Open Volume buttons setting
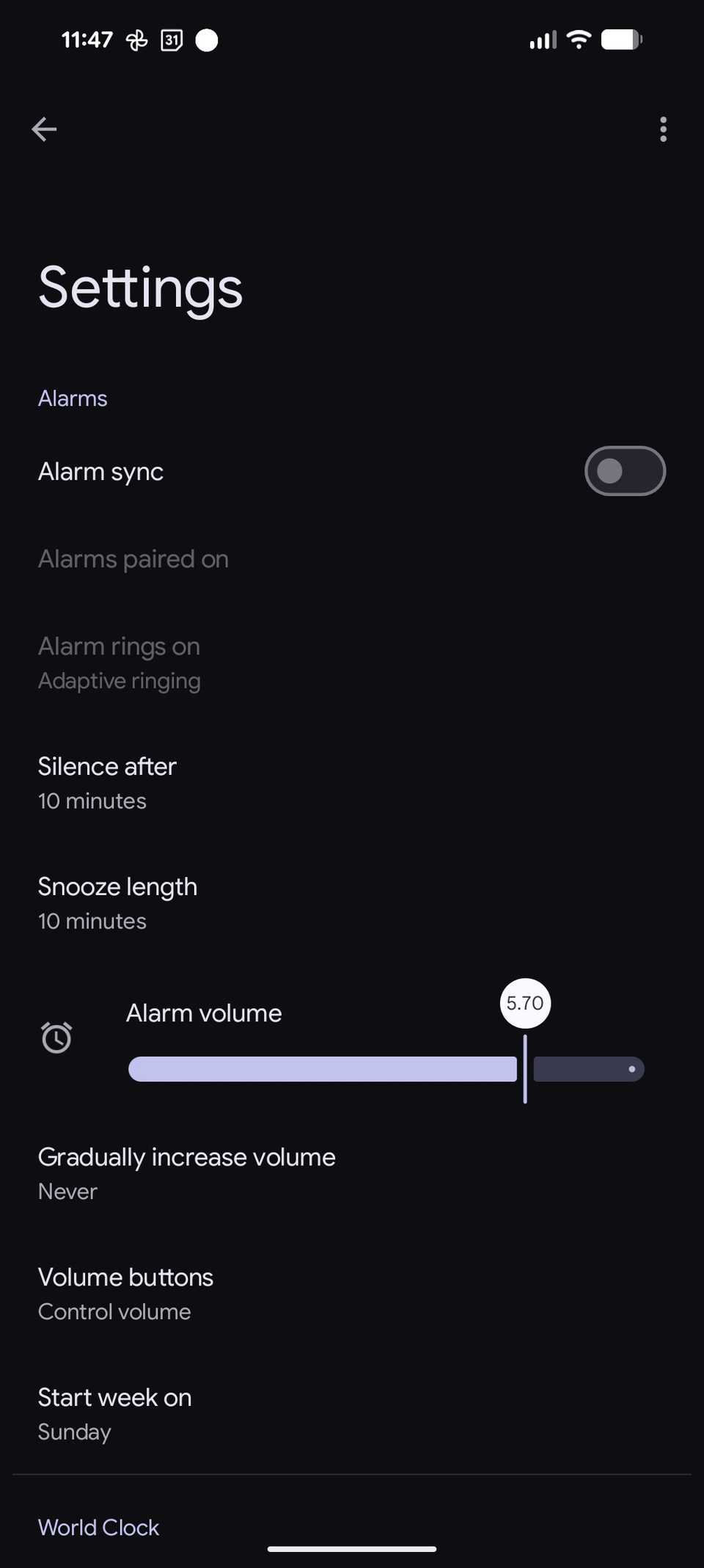The height and width of the screenshot is (1568, 704). [x=125, y=1294]
